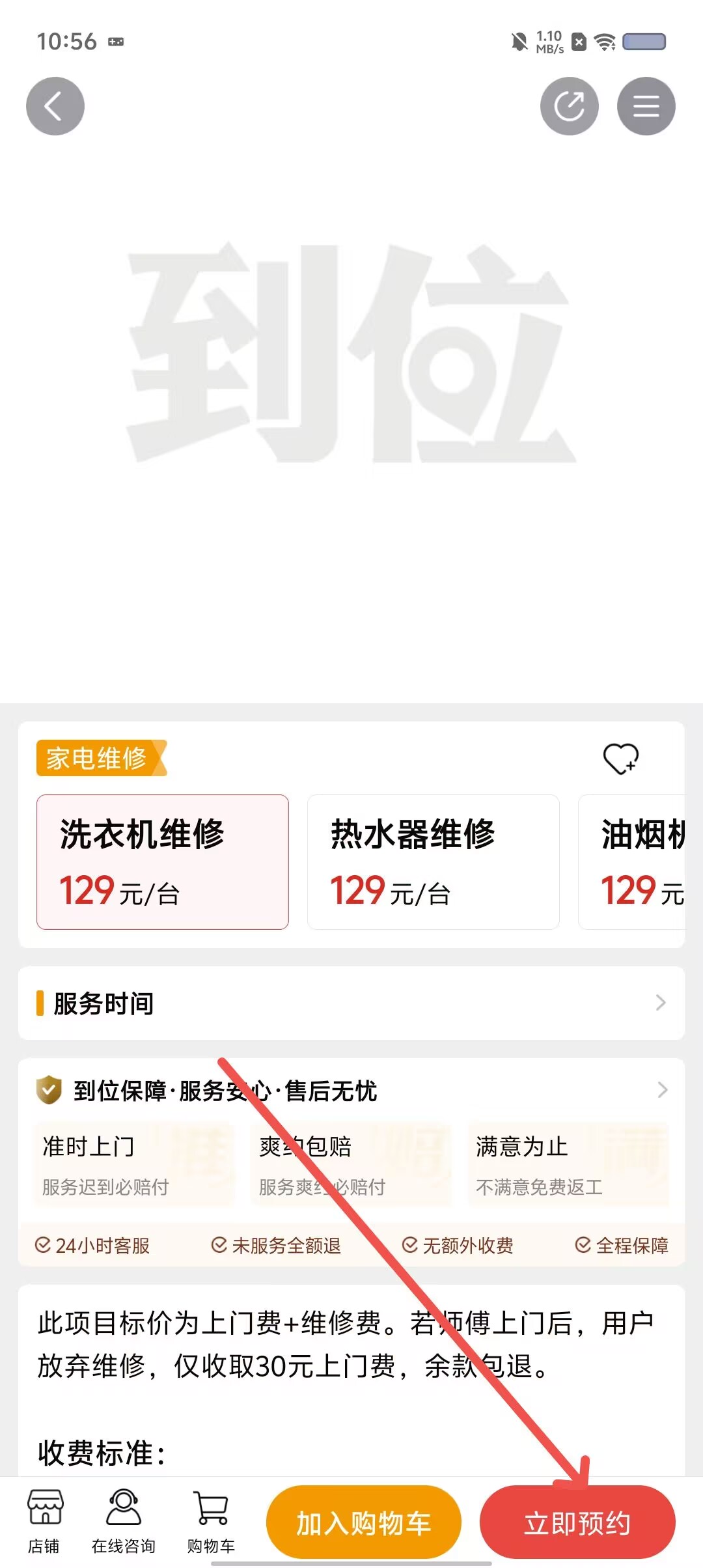Open the 服务时间 row

351,1003
